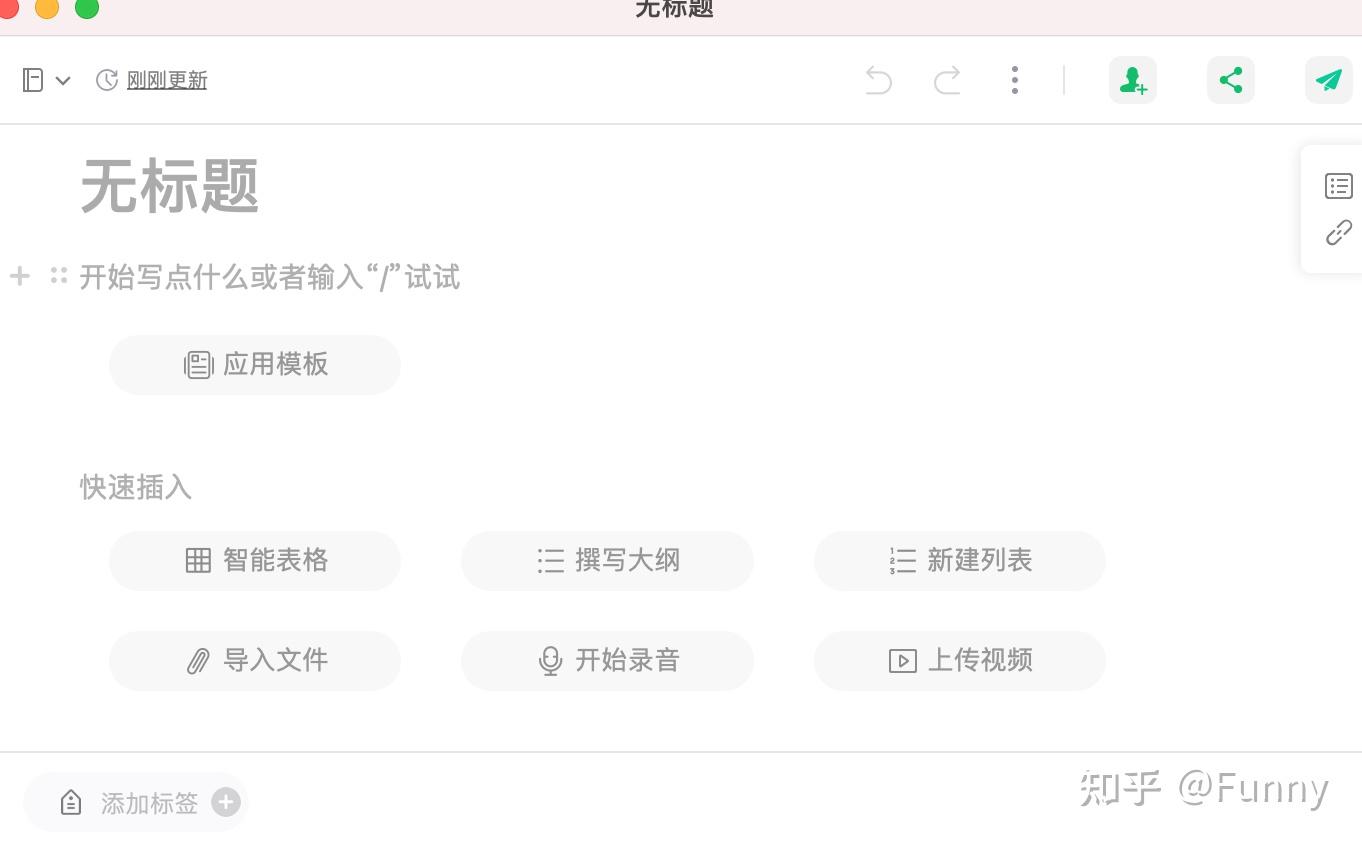Create a list with 新建列表
The height and width of the screenshot is (848, 1362).
960,561
